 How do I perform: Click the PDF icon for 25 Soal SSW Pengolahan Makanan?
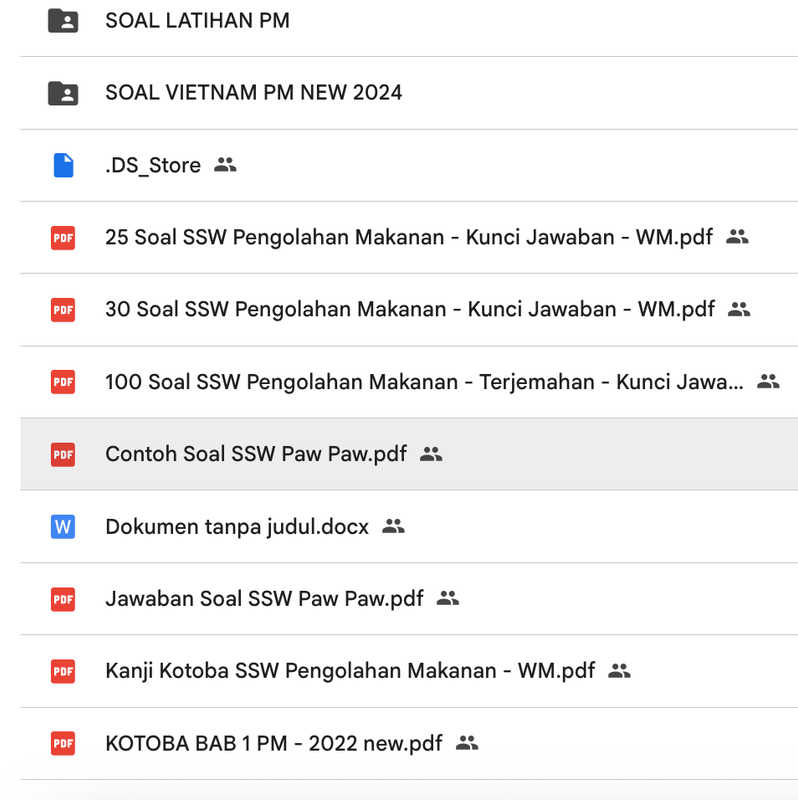point(62,237)
